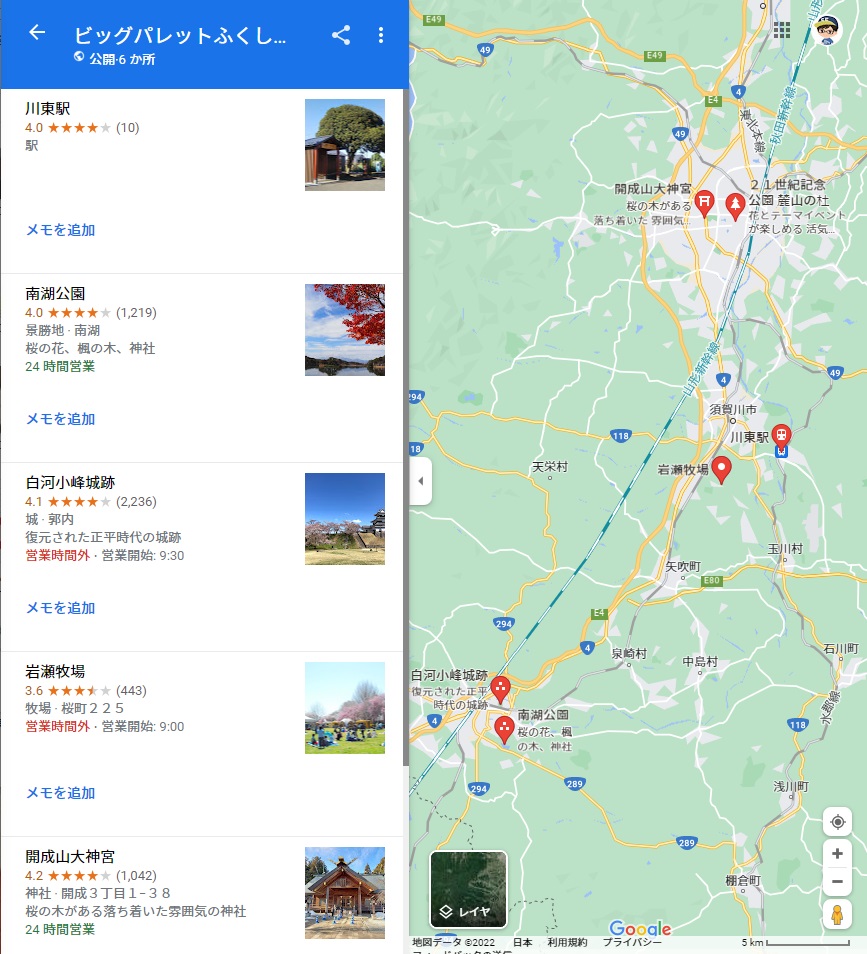Zoom out of the map

(x=837, y=882)
